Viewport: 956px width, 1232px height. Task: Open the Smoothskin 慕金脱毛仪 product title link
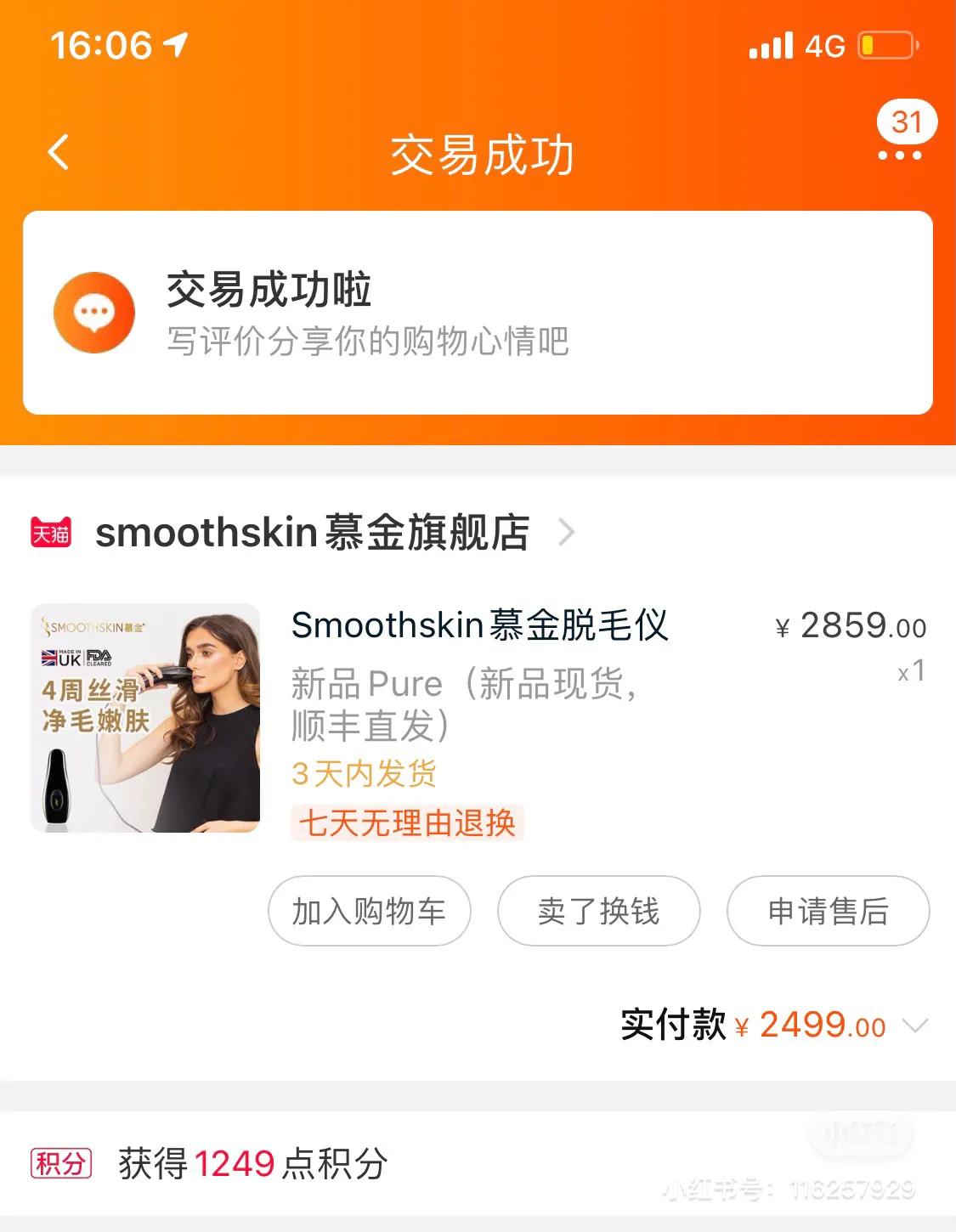tap(480, 628)
